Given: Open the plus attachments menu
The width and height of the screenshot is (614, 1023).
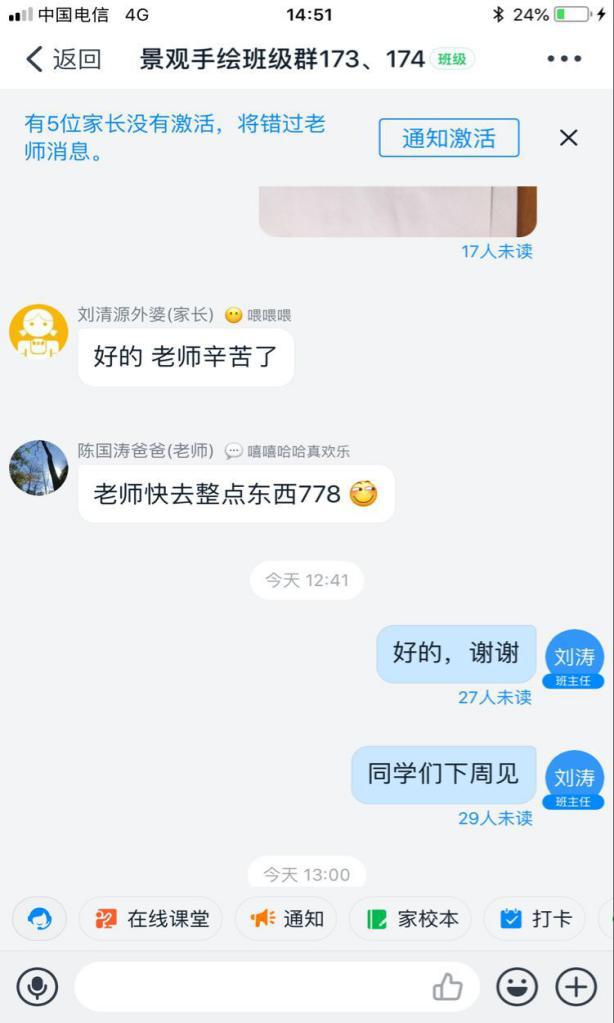Looking at the screenshot, I should coord(576,987).
